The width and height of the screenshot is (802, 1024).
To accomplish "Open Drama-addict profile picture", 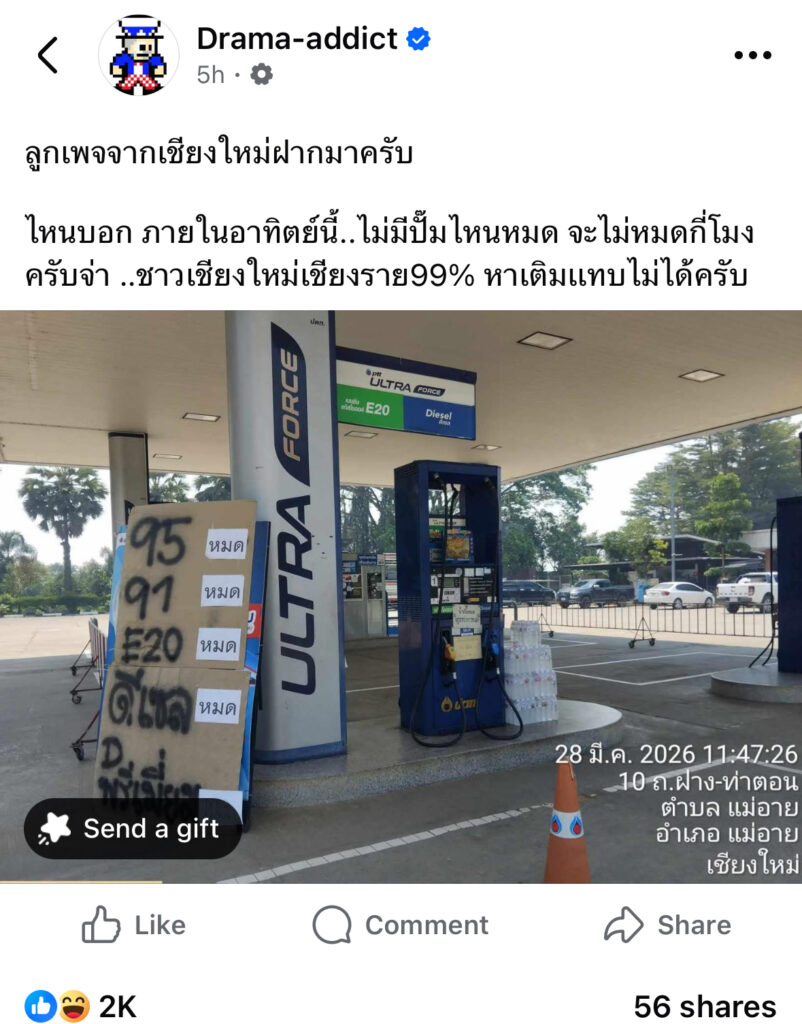I will pos(139,55).
